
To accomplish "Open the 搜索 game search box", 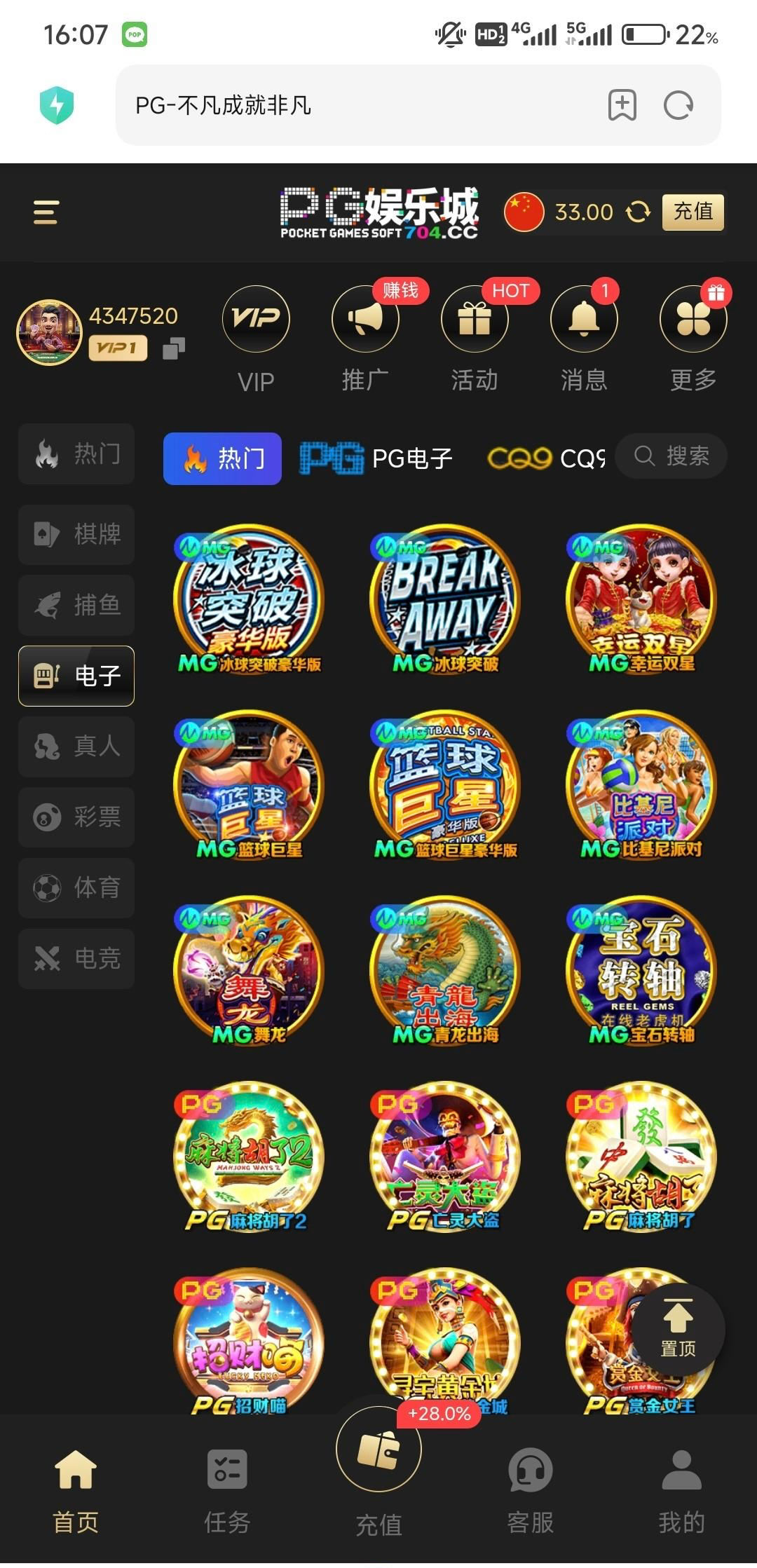I will 671,456.
